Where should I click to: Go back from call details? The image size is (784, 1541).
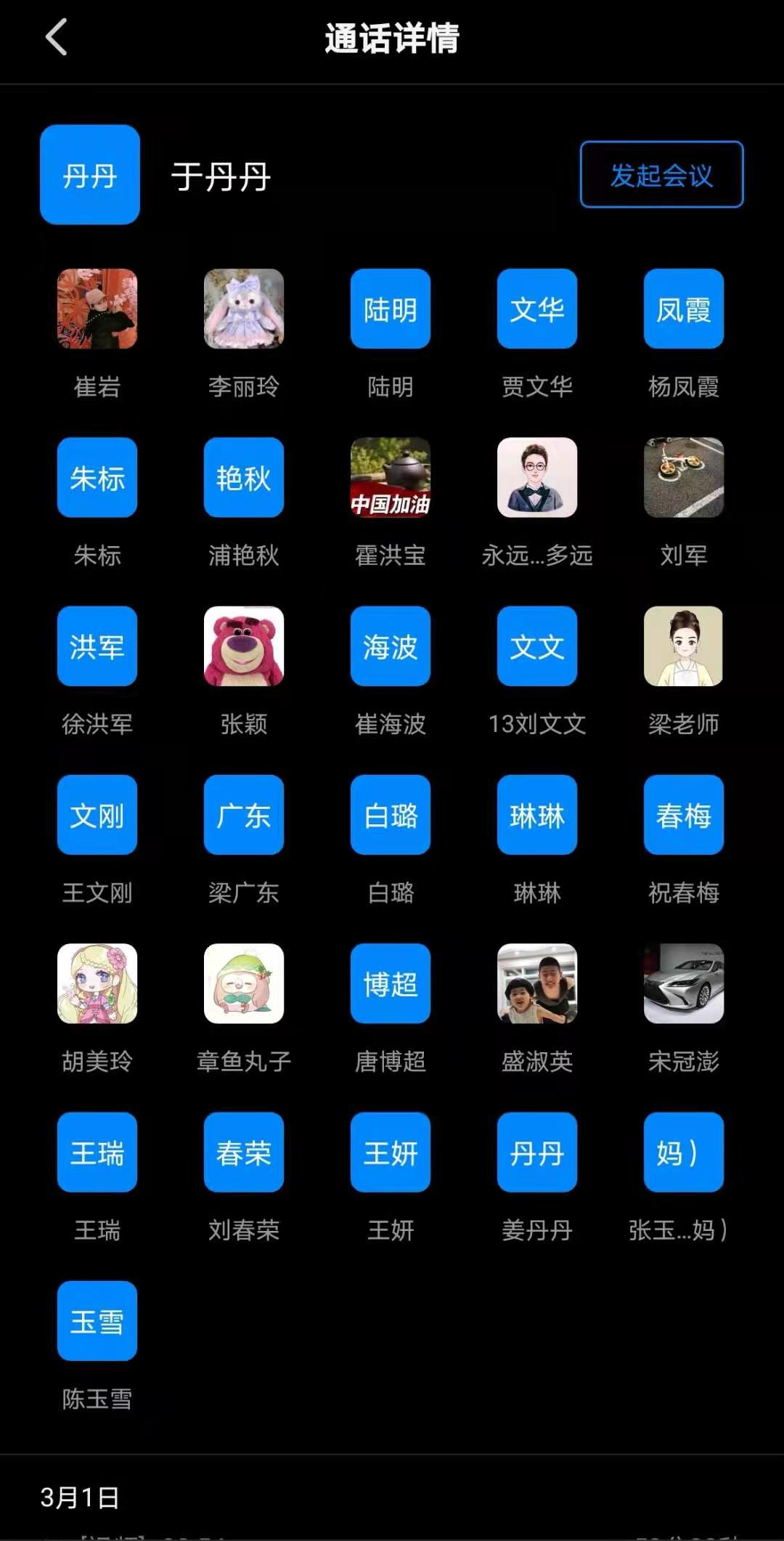pyautogui.click(x=57, y=37)
